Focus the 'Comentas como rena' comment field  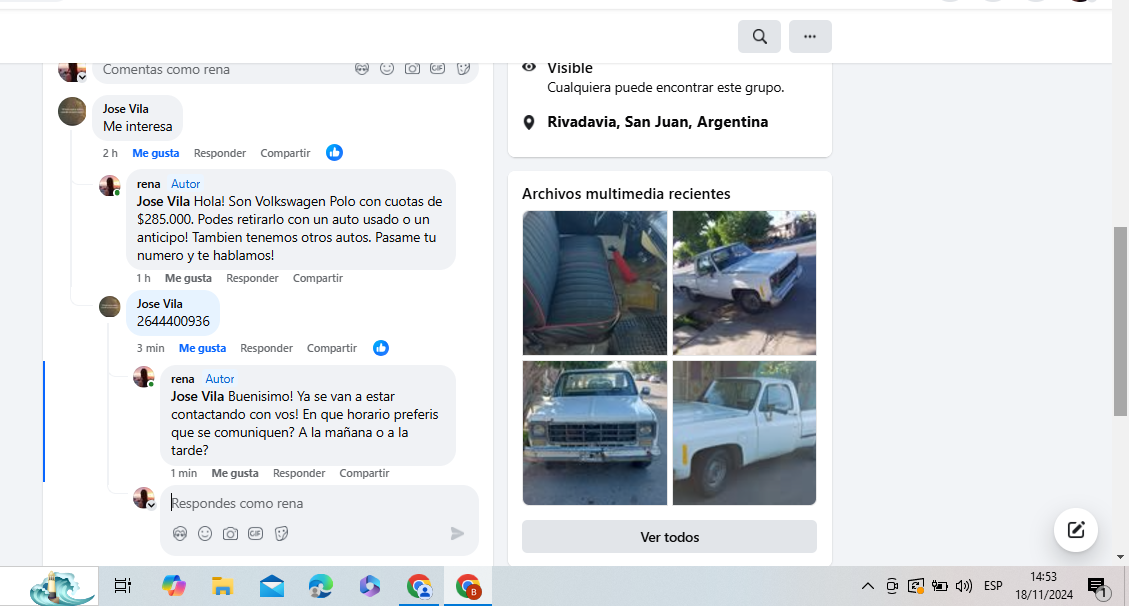220,69
